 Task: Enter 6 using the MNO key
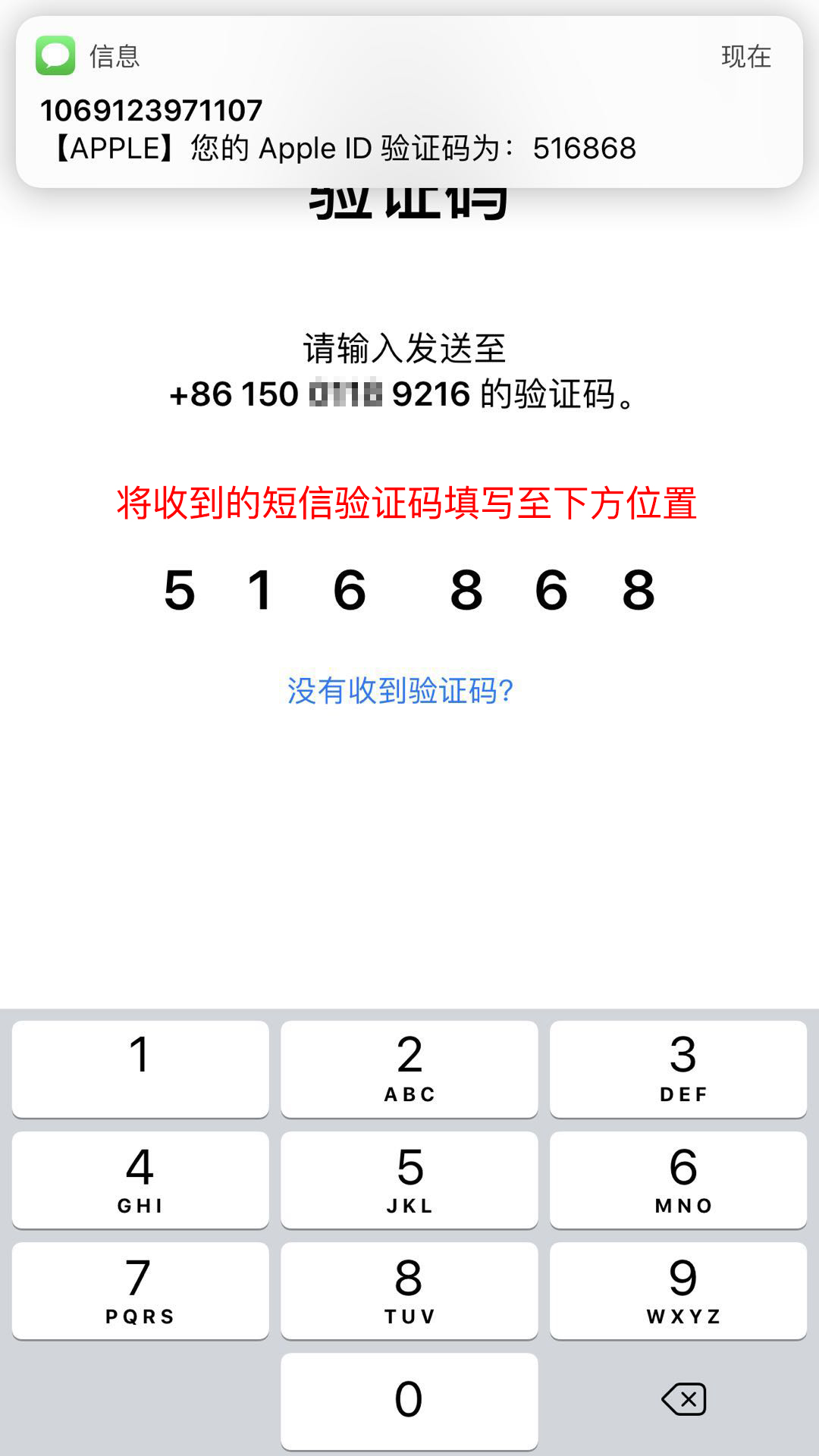pyautogui.click(x=678, y=1179)
